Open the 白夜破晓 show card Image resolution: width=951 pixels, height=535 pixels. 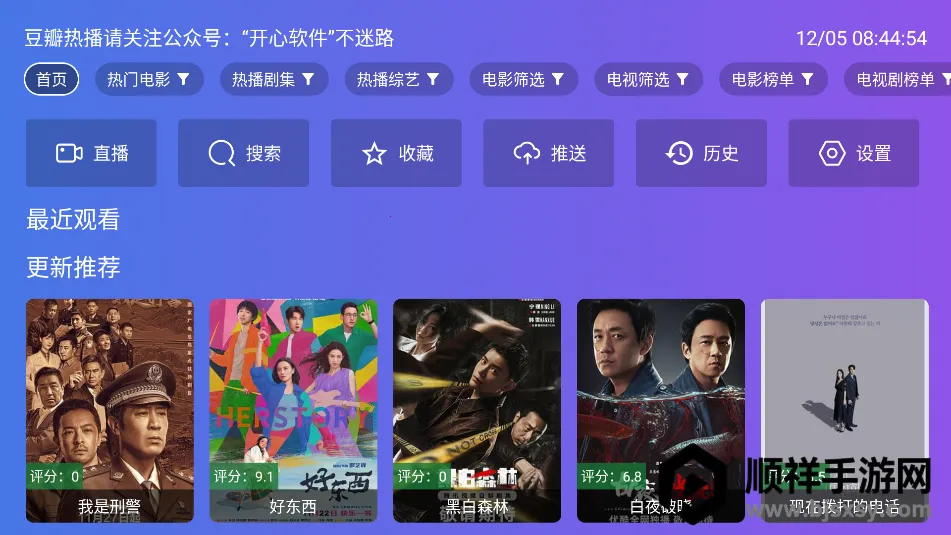pos(661,410)
